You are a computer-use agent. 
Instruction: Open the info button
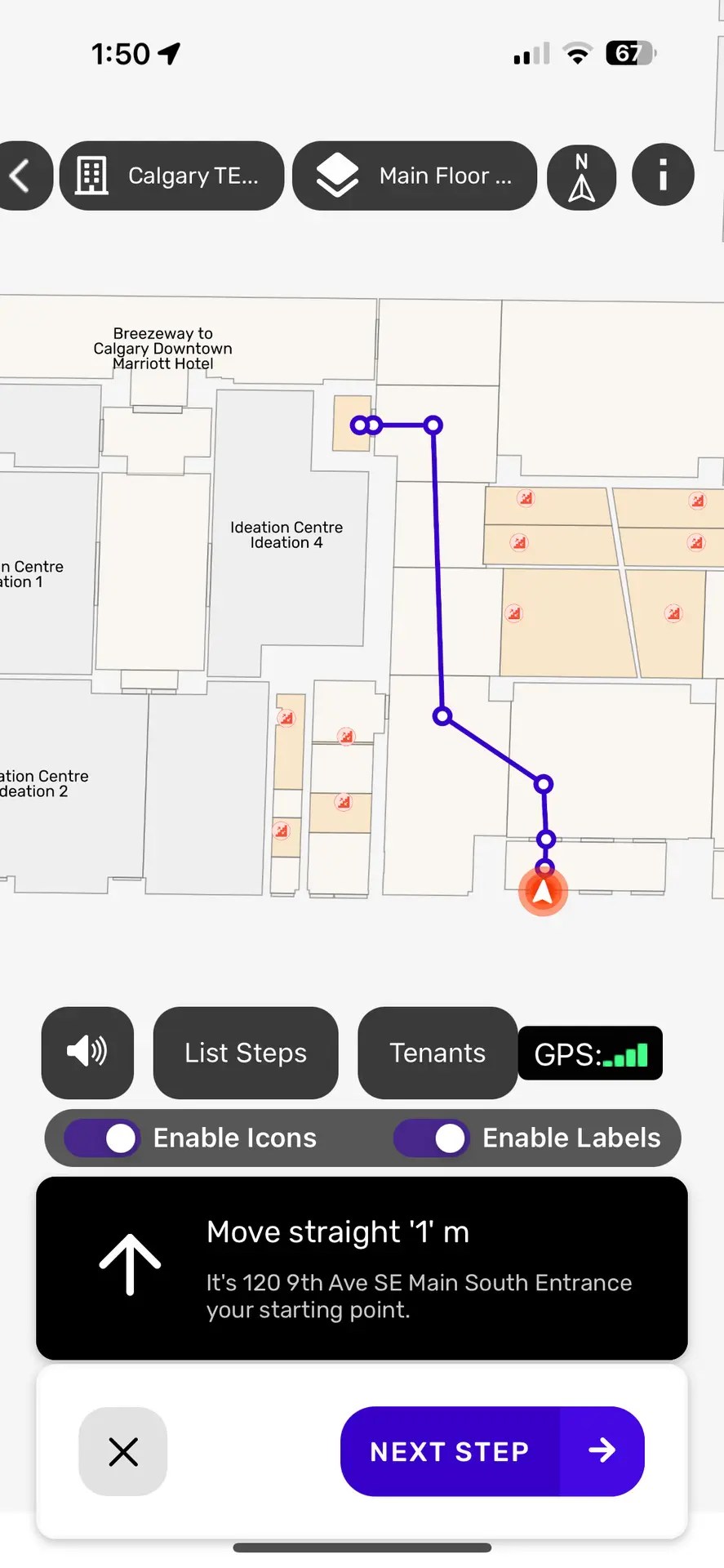(x=663, y=175)
